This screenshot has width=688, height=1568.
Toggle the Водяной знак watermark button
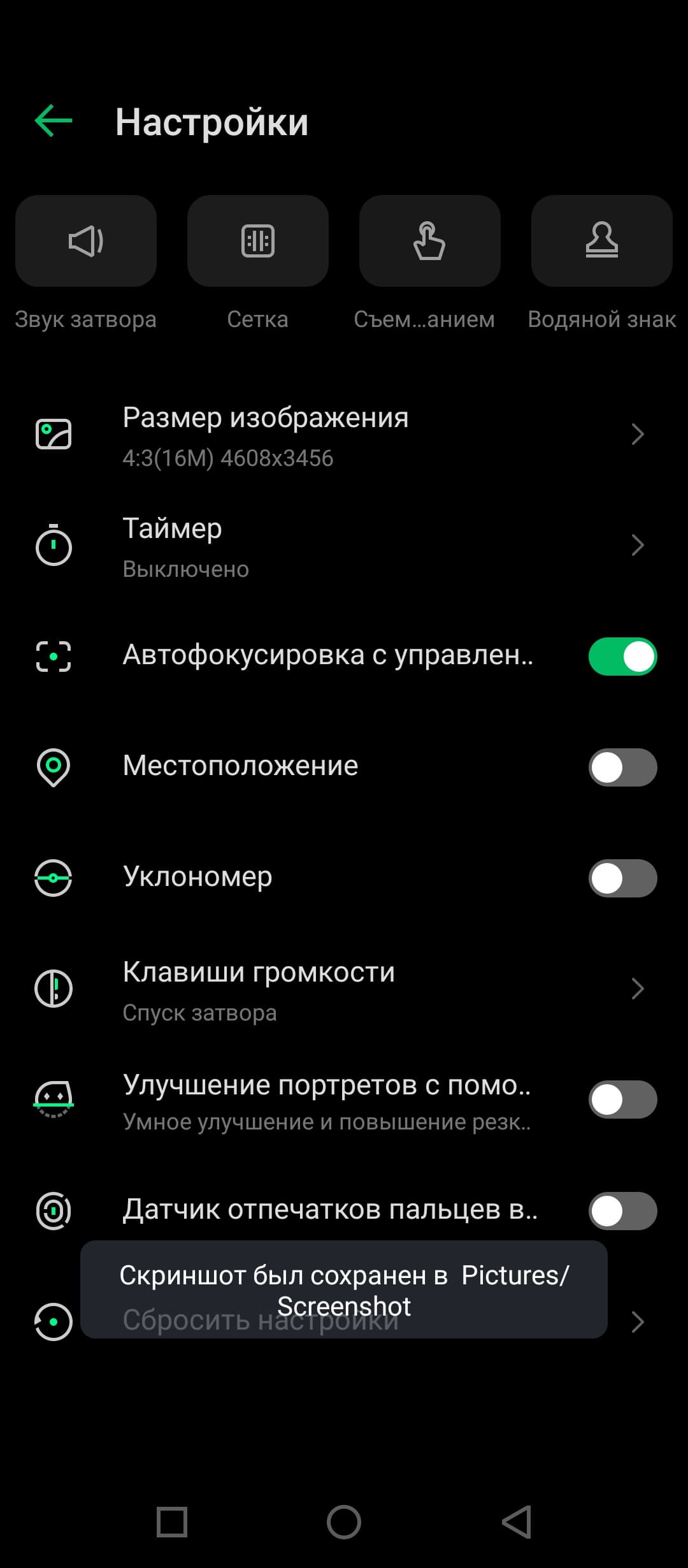point(601,241)
